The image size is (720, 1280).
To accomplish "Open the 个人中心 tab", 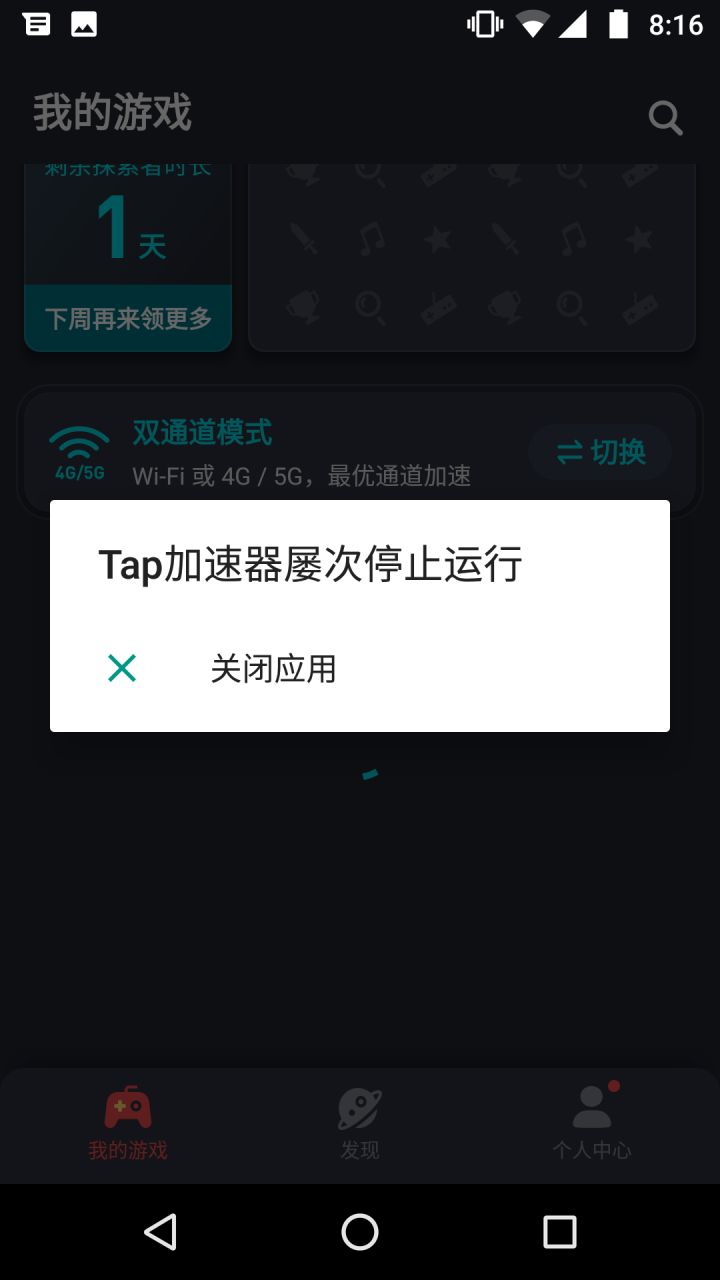I will (591, 1125).
